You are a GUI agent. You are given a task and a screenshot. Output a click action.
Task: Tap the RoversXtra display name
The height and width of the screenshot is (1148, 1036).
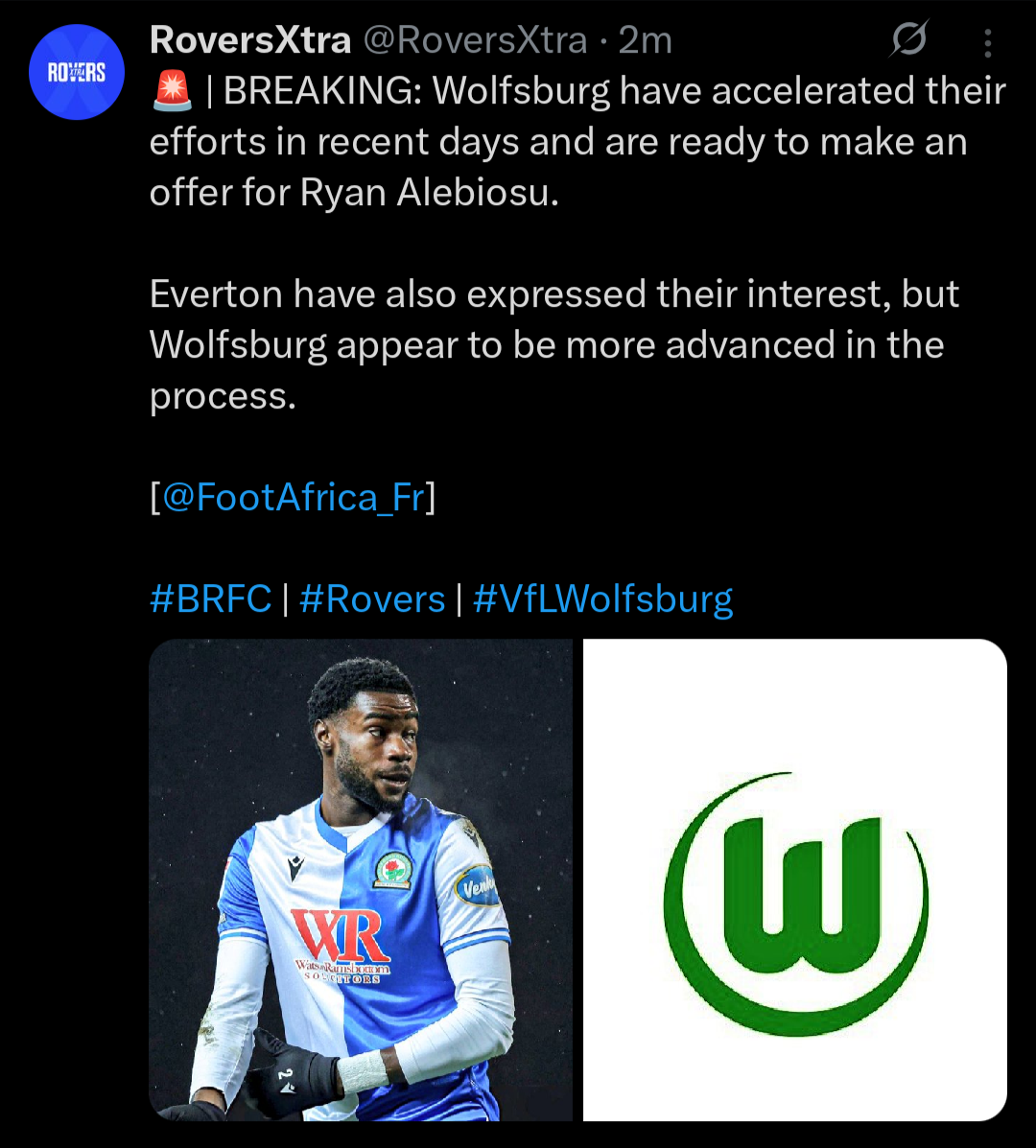pyautogui.click(x=250, y=40)
